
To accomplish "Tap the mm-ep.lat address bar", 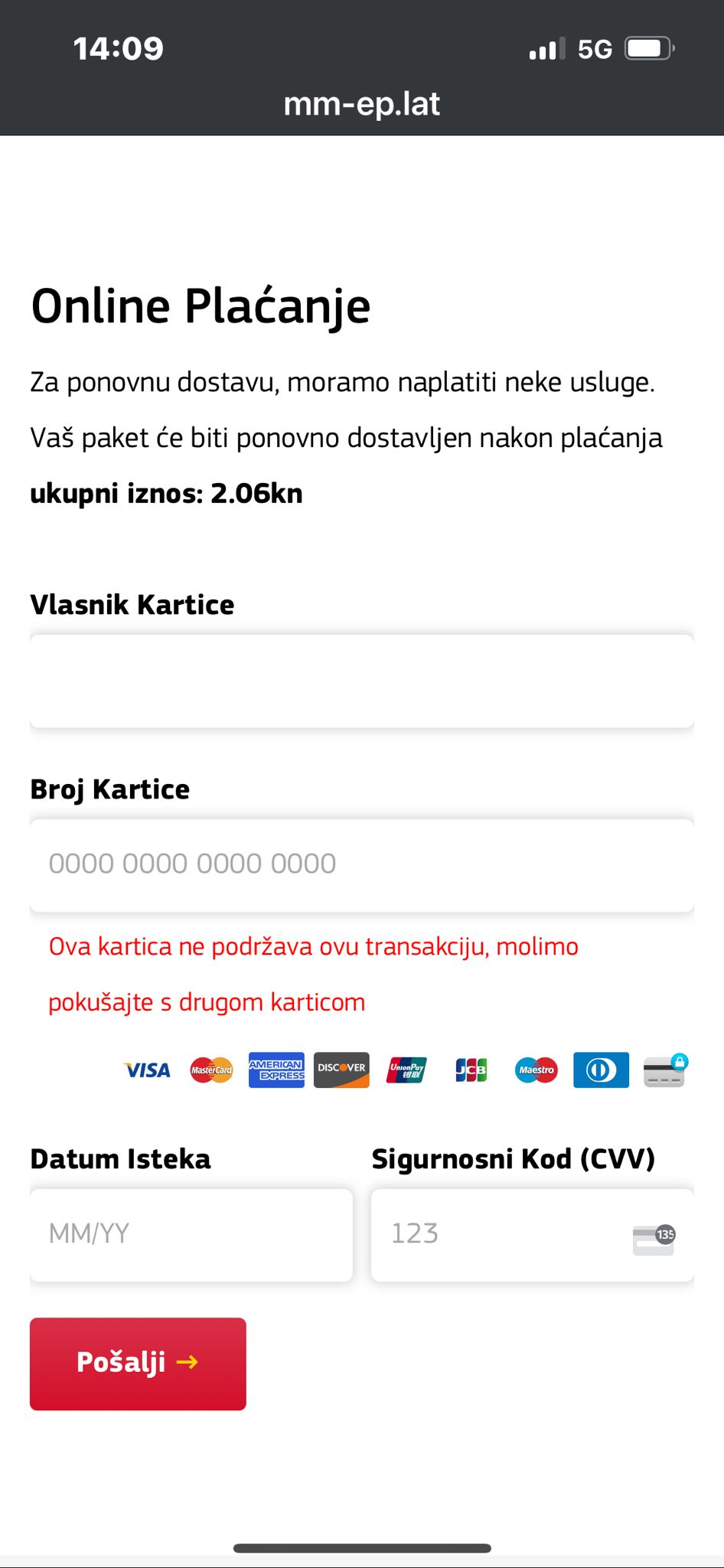I will click(362, 103).
